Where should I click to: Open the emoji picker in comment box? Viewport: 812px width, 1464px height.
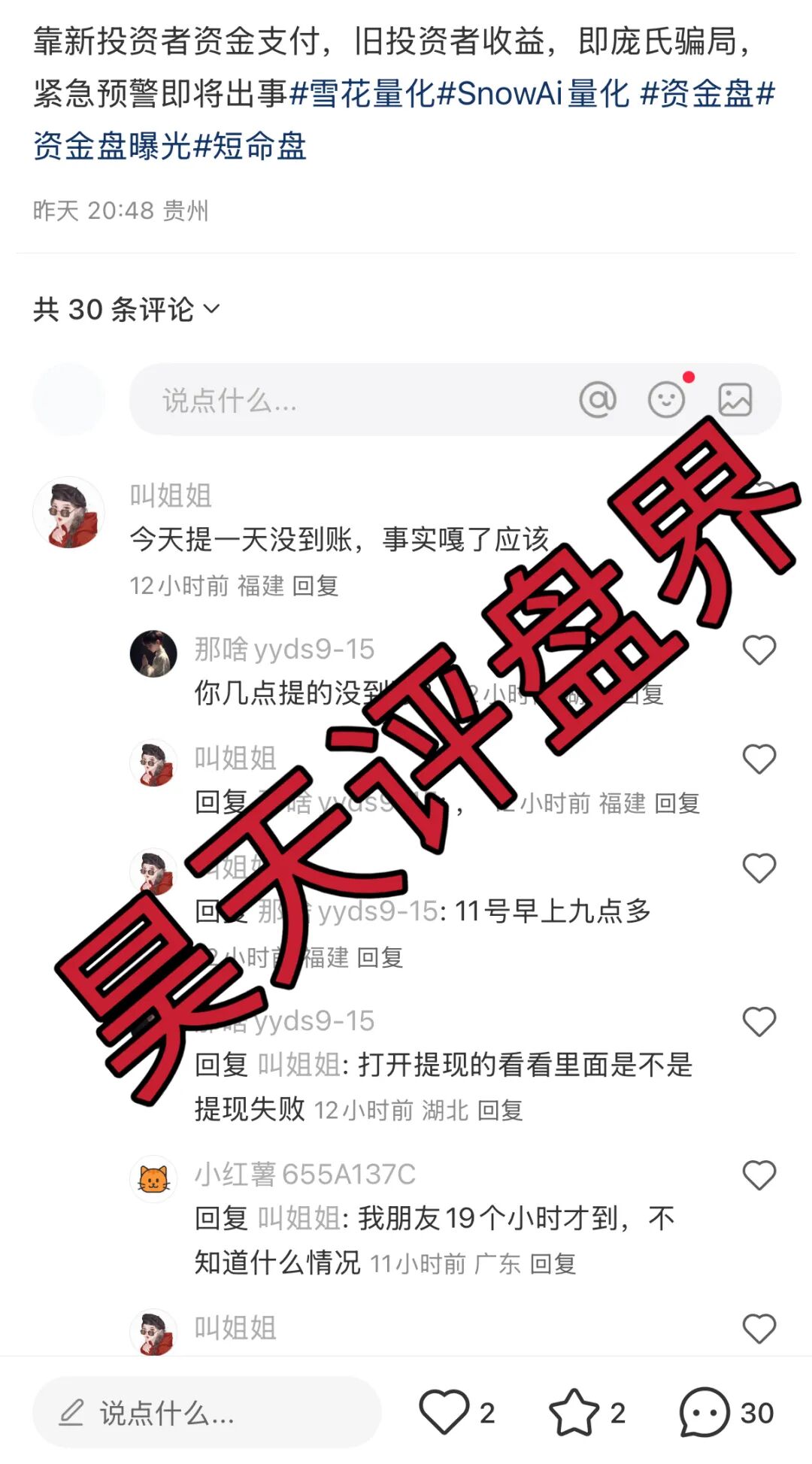tap(666, 399)
